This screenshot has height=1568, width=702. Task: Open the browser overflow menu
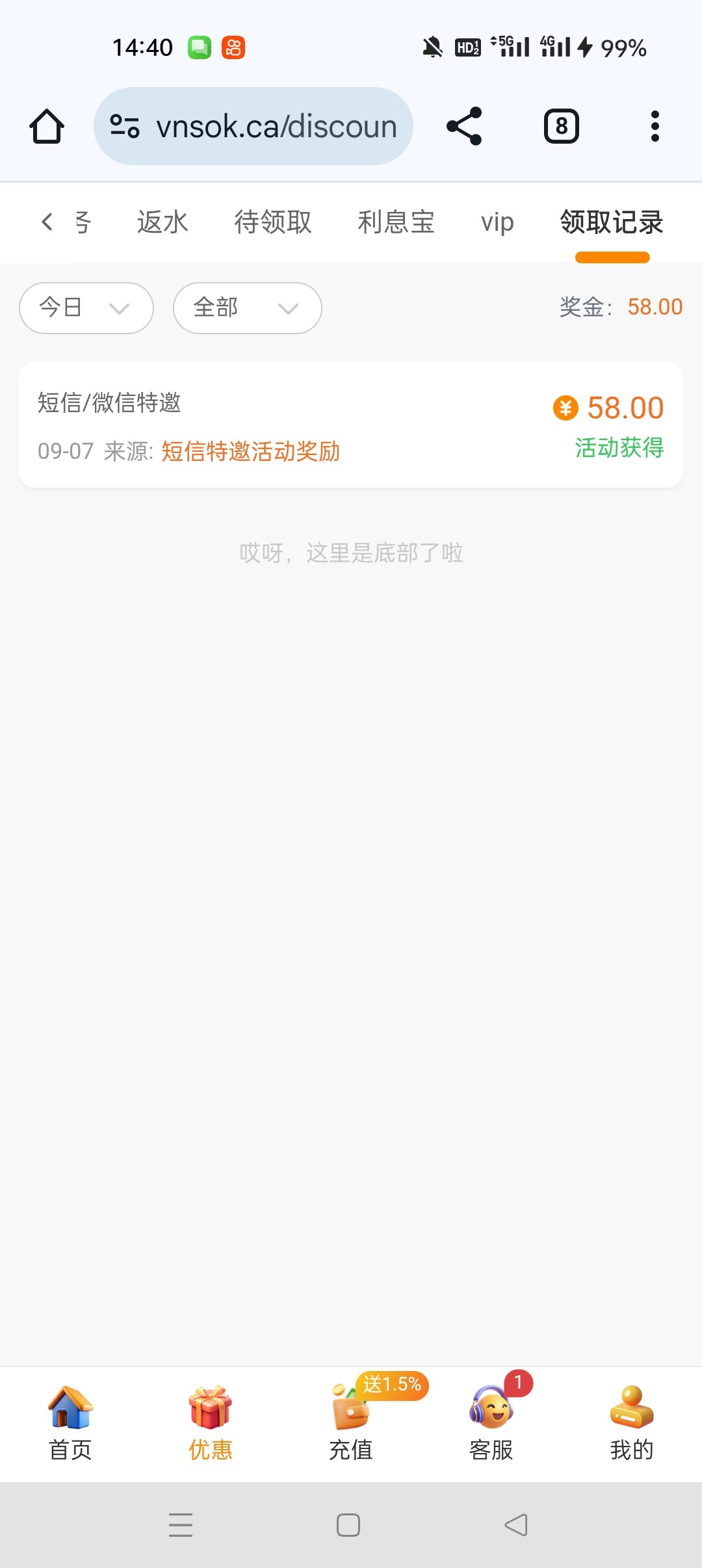pyautogui.click(x=655, y=126)
